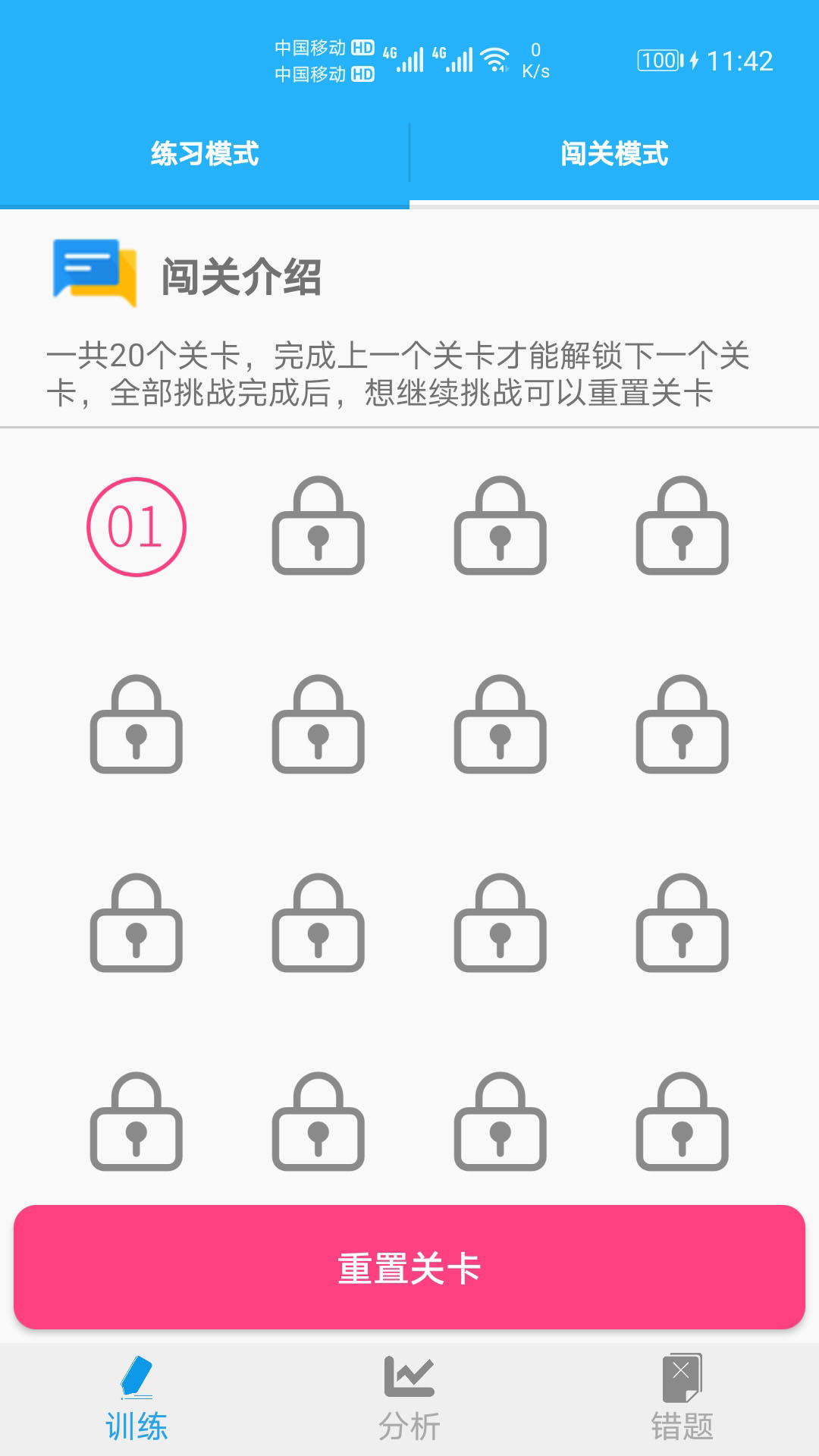Tap the third lock in the first row
This screenshot has height=1456, width=819.
click(499, 527)
